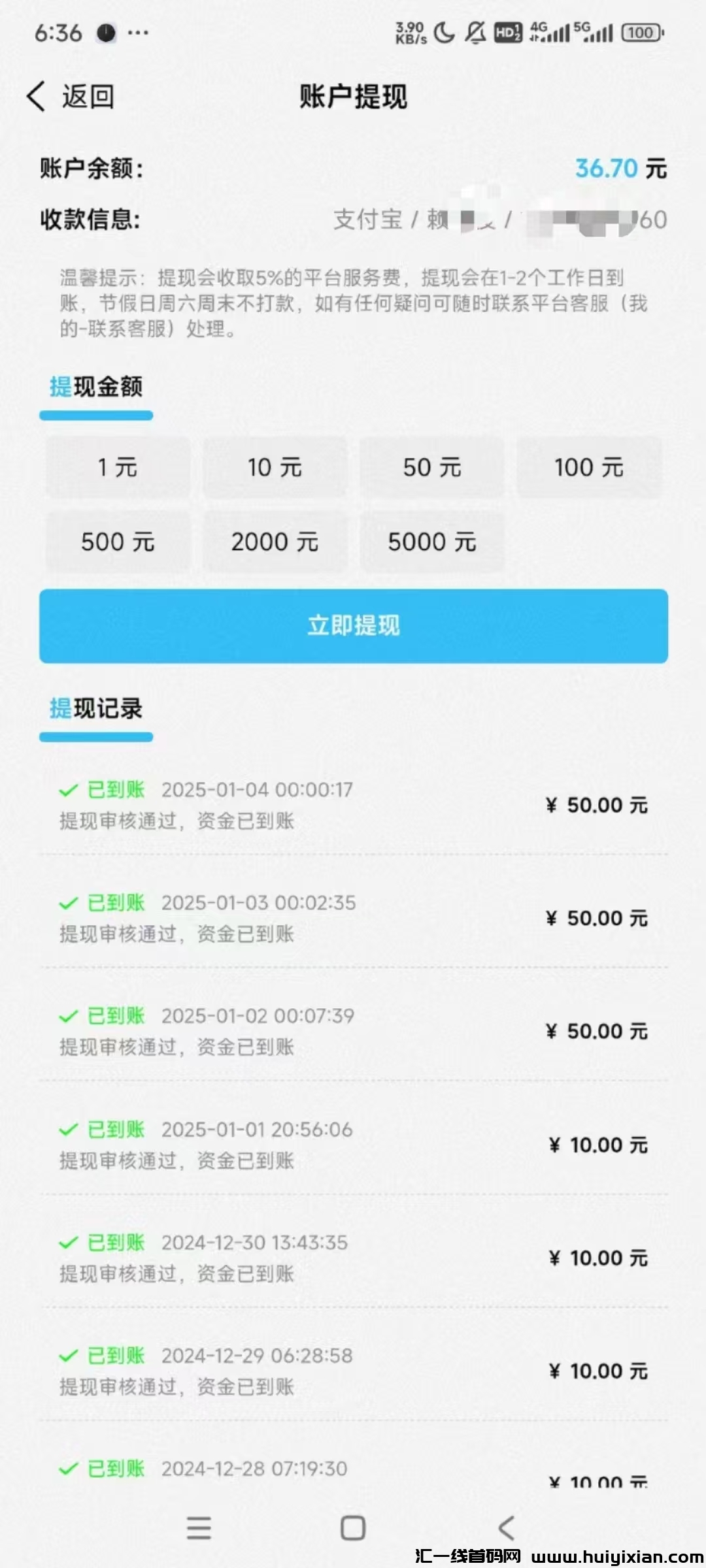The height and width of the screenshot is (1568, 706).
Task: Select the 2000元 withdrawal amount
Action: pos(276,541)
